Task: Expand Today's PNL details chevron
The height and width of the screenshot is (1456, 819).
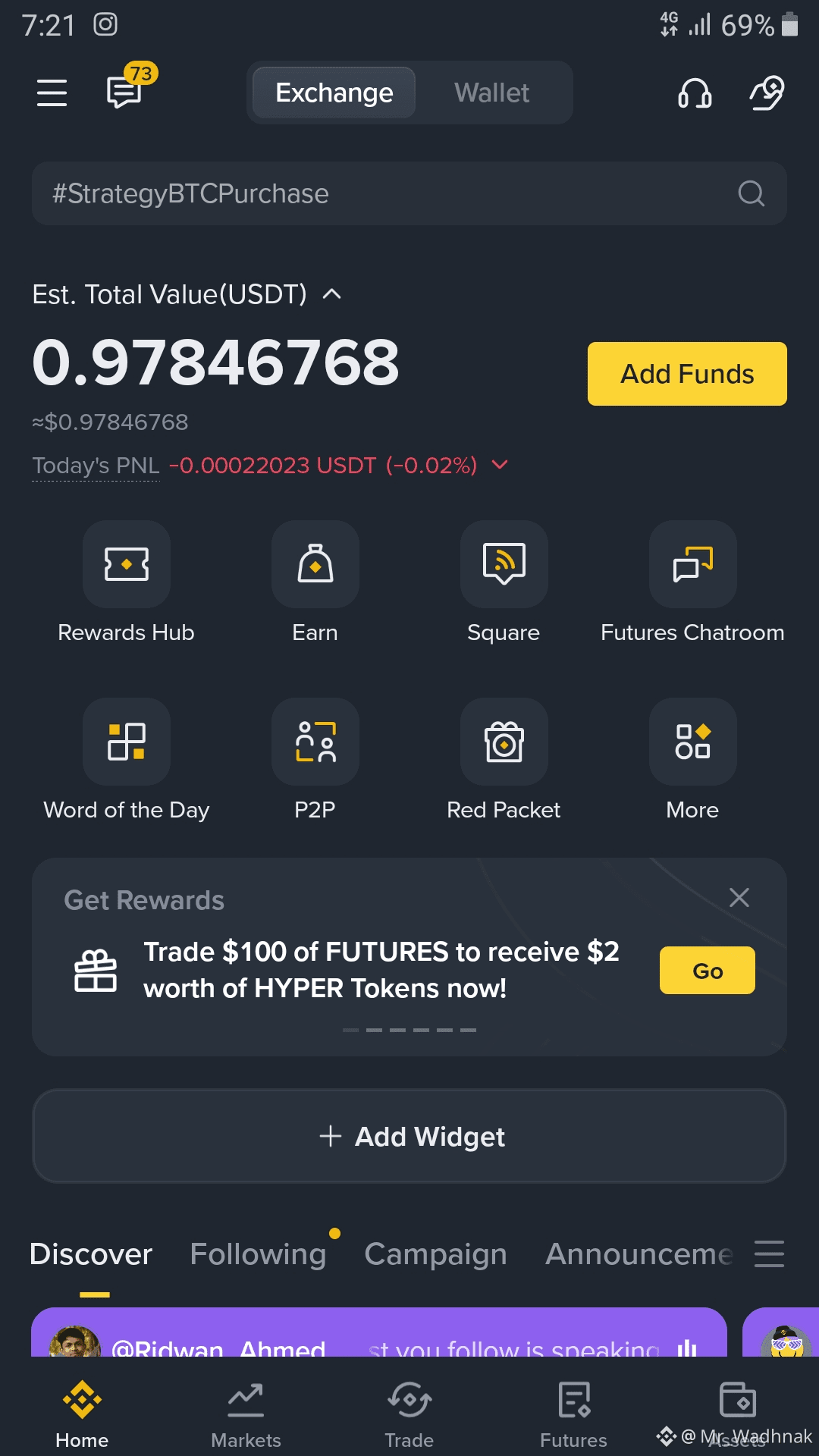Action: pyautogui.click(x=500, y=464)
